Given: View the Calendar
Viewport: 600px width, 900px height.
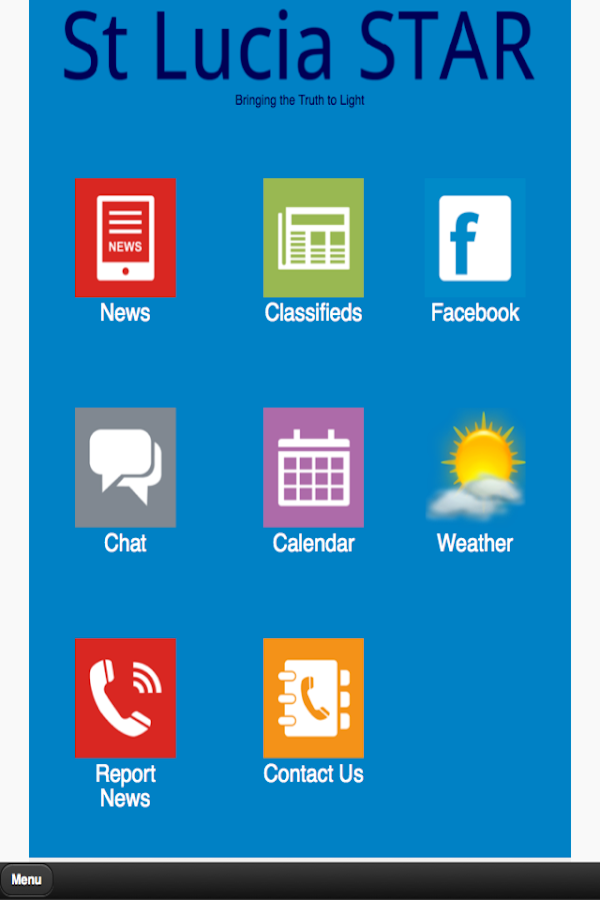Looking at the screenshot, I should pos(313,467).
